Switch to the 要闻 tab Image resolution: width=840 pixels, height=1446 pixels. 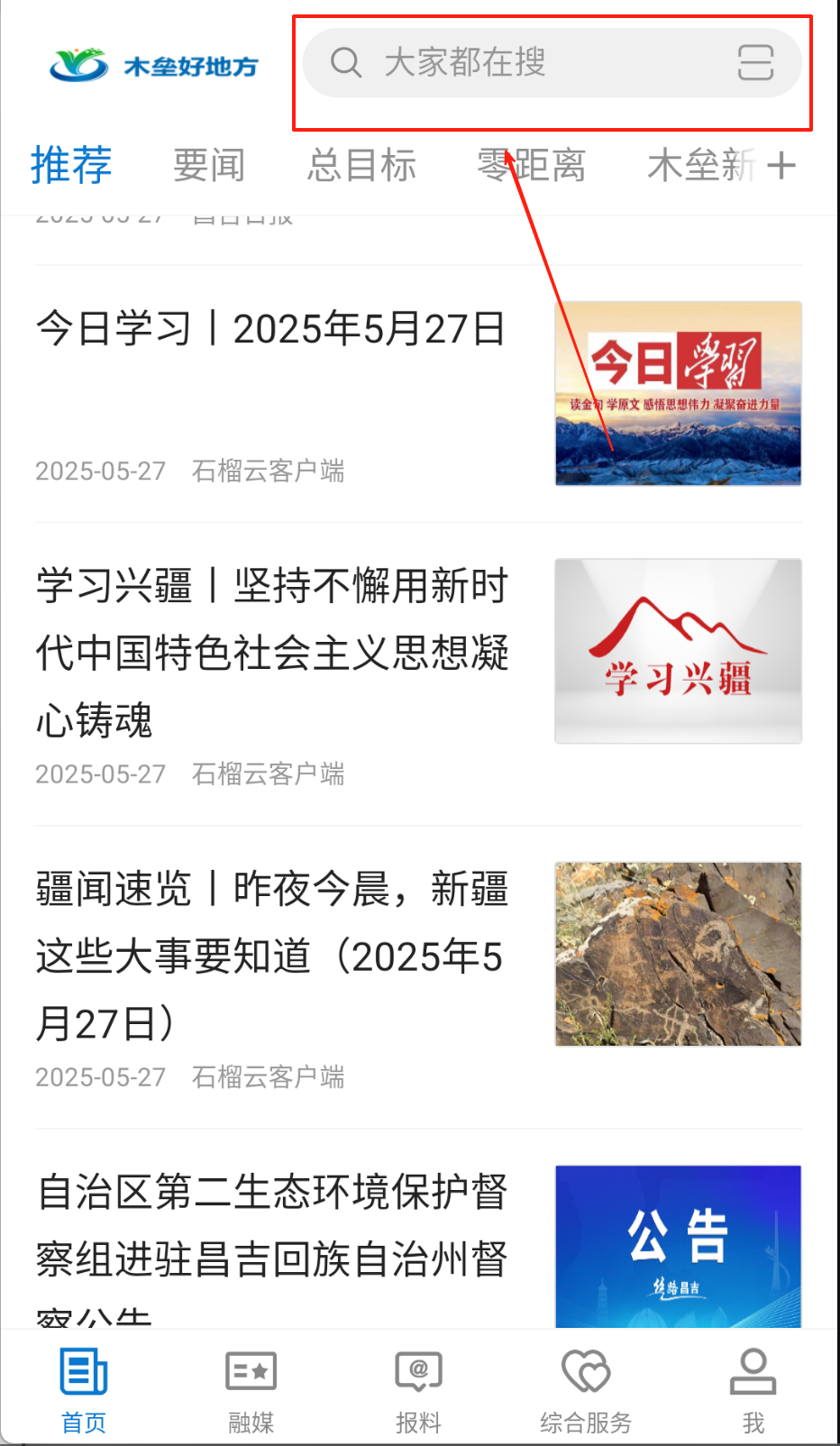click(209, 166)
